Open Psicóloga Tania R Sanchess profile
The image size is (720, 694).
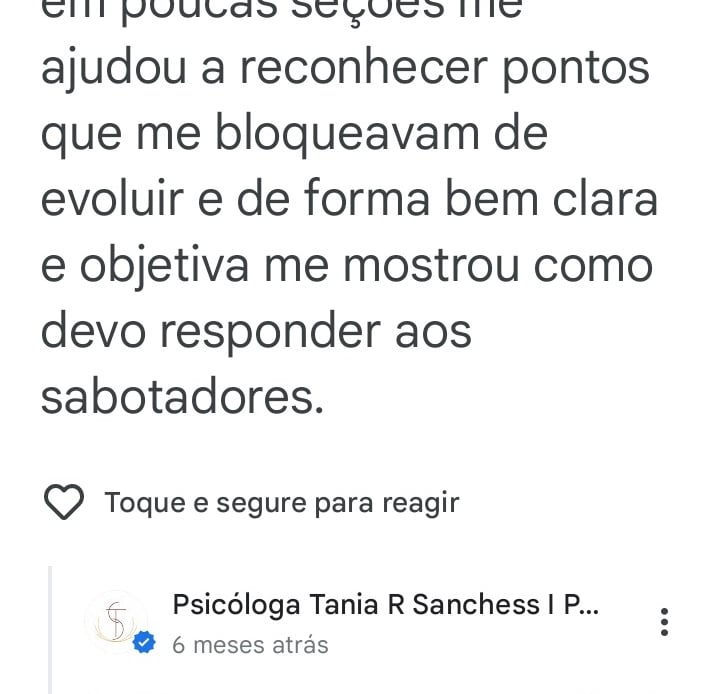(x=385, y=606)
